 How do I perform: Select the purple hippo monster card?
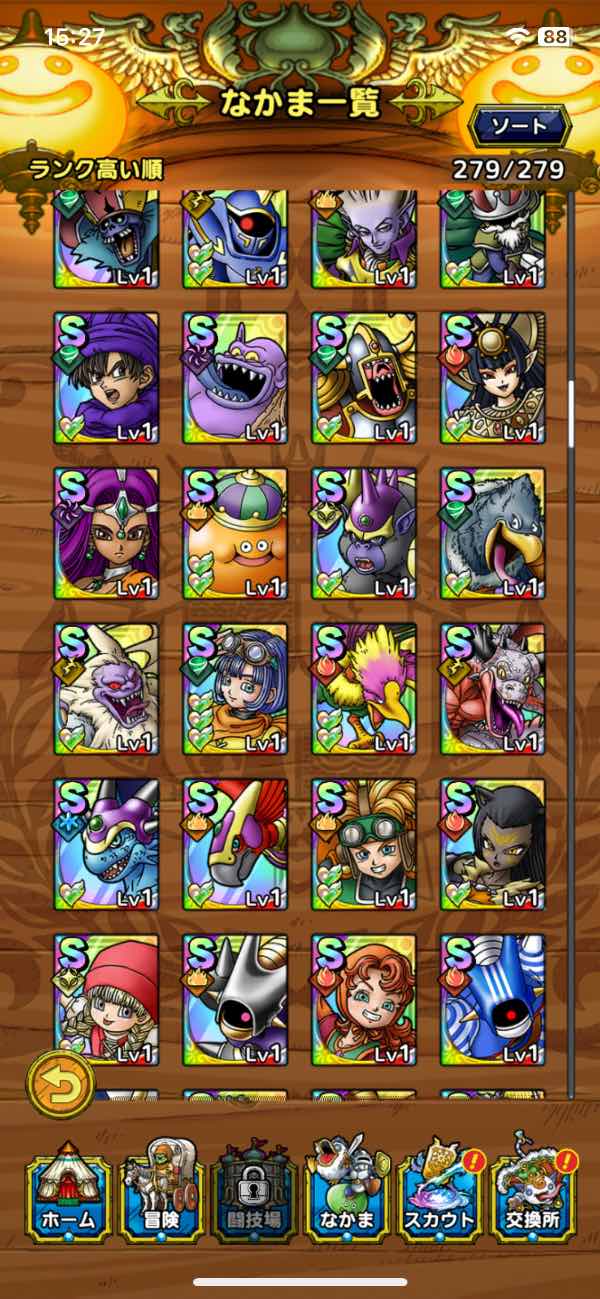click(235, 378)
